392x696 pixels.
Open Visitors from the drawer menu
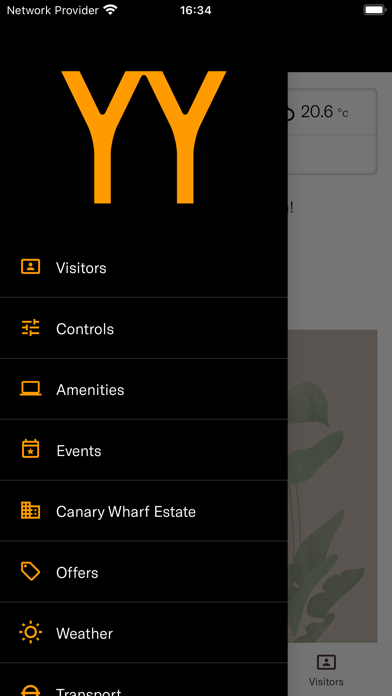[x=143, y=267]
